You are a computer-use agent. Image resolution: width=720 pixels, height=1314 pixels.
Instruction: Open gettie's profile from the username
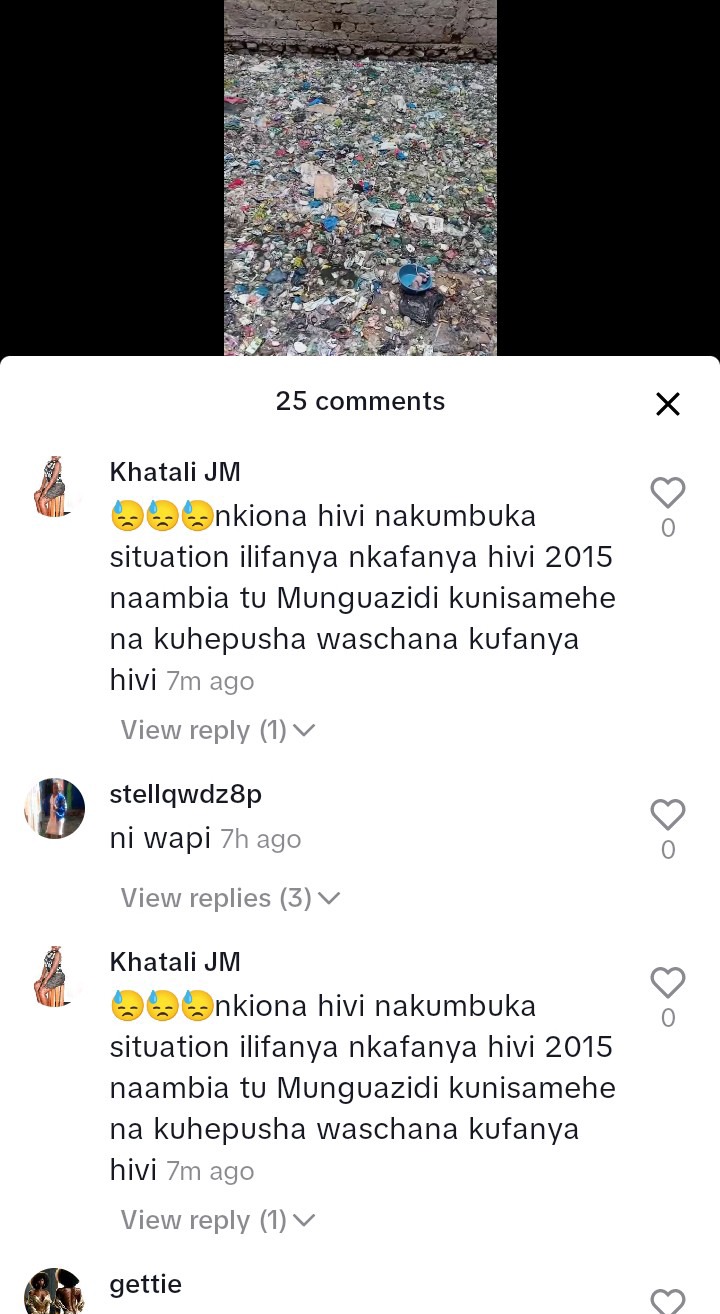pyautogui.click(x=146, y=1284)
